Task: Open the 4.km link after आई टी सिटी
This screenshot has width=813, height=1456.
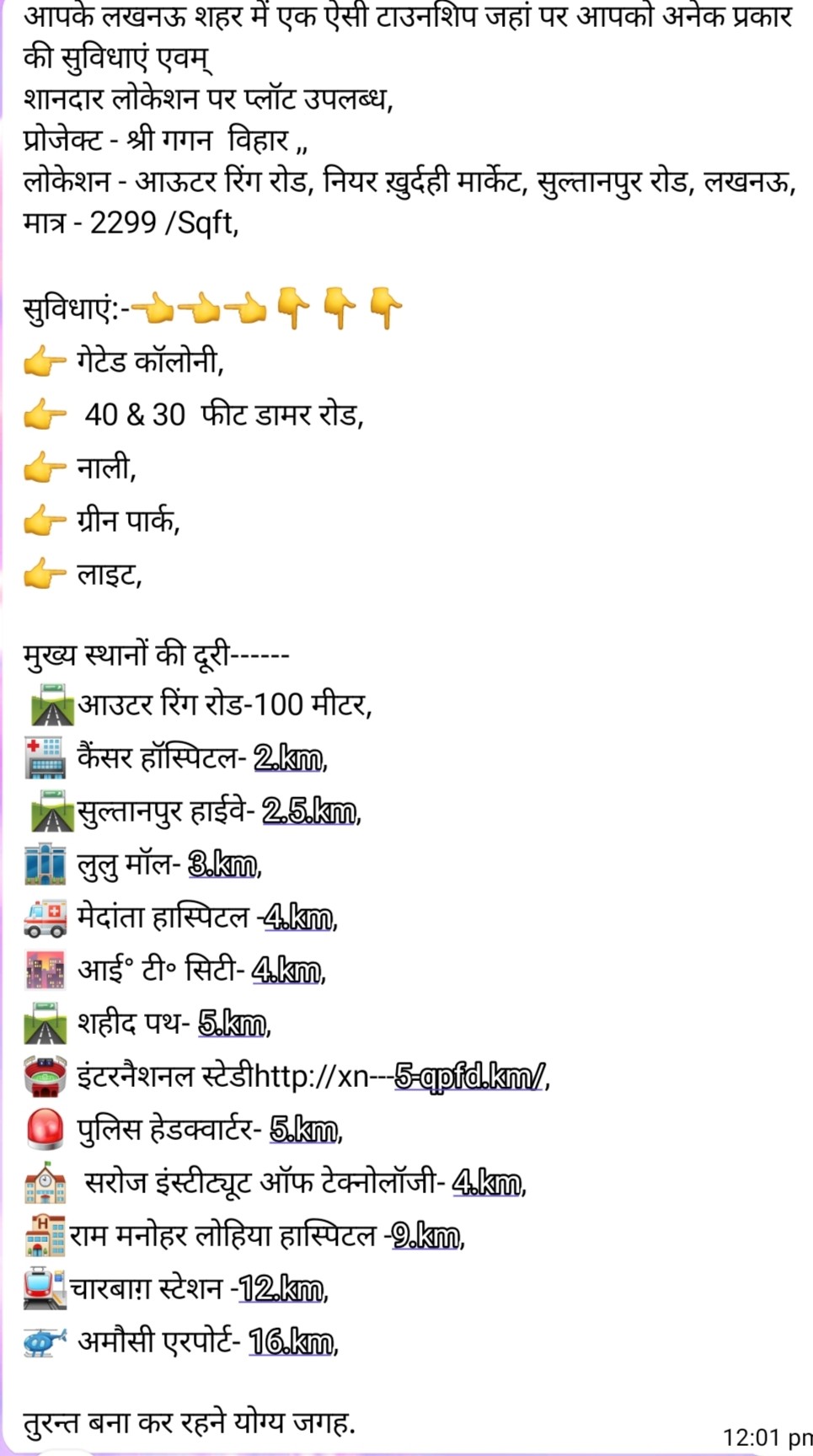Action: pyautogui.click(x=286, y=971)
